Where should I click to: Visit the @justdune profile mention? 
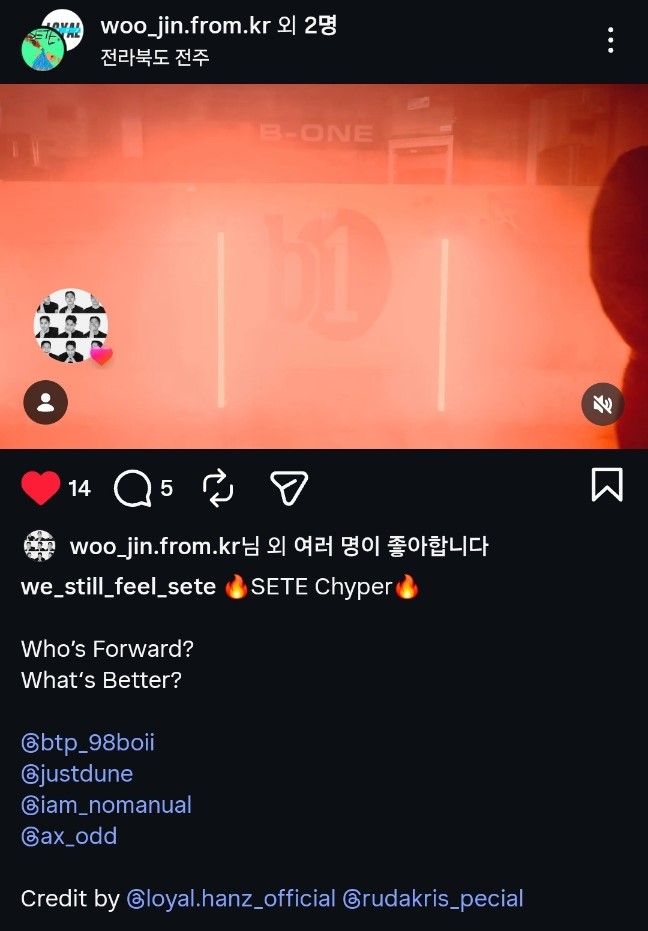click(77, 774)
